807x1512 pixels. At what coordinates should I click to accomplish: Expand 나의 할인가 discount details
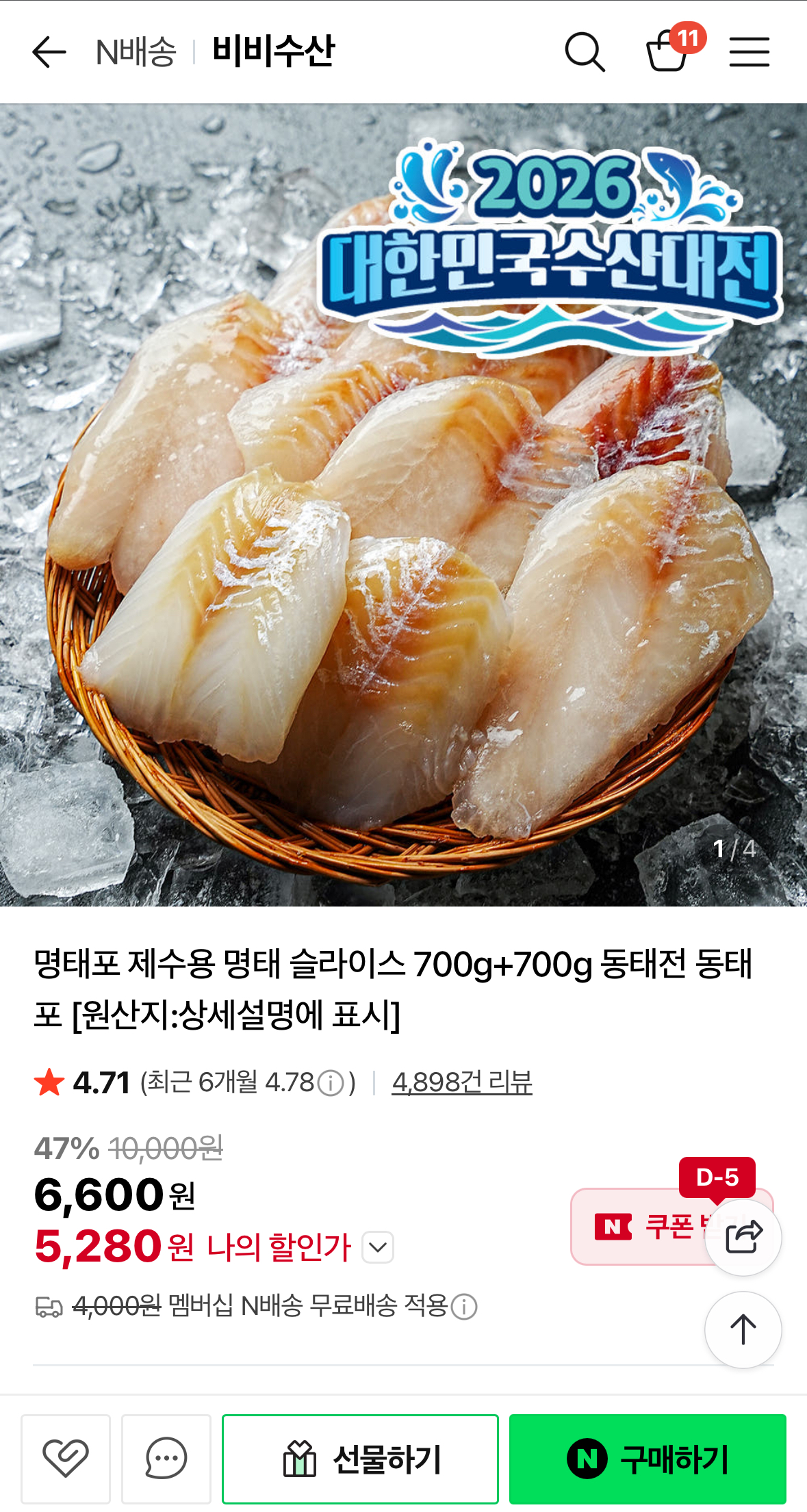(378, 1247)
